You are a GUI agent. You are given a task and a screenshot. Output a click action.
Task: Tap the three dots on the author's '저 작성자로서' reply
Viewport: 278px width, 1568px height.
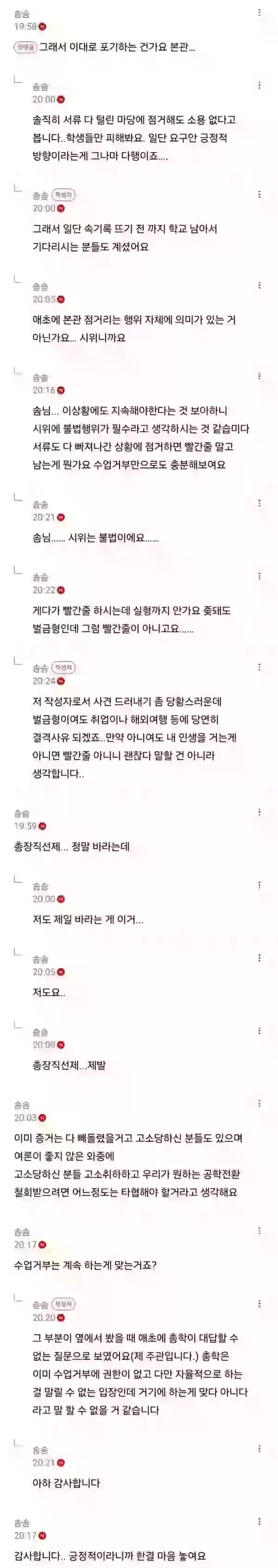[x=260, y=667]
